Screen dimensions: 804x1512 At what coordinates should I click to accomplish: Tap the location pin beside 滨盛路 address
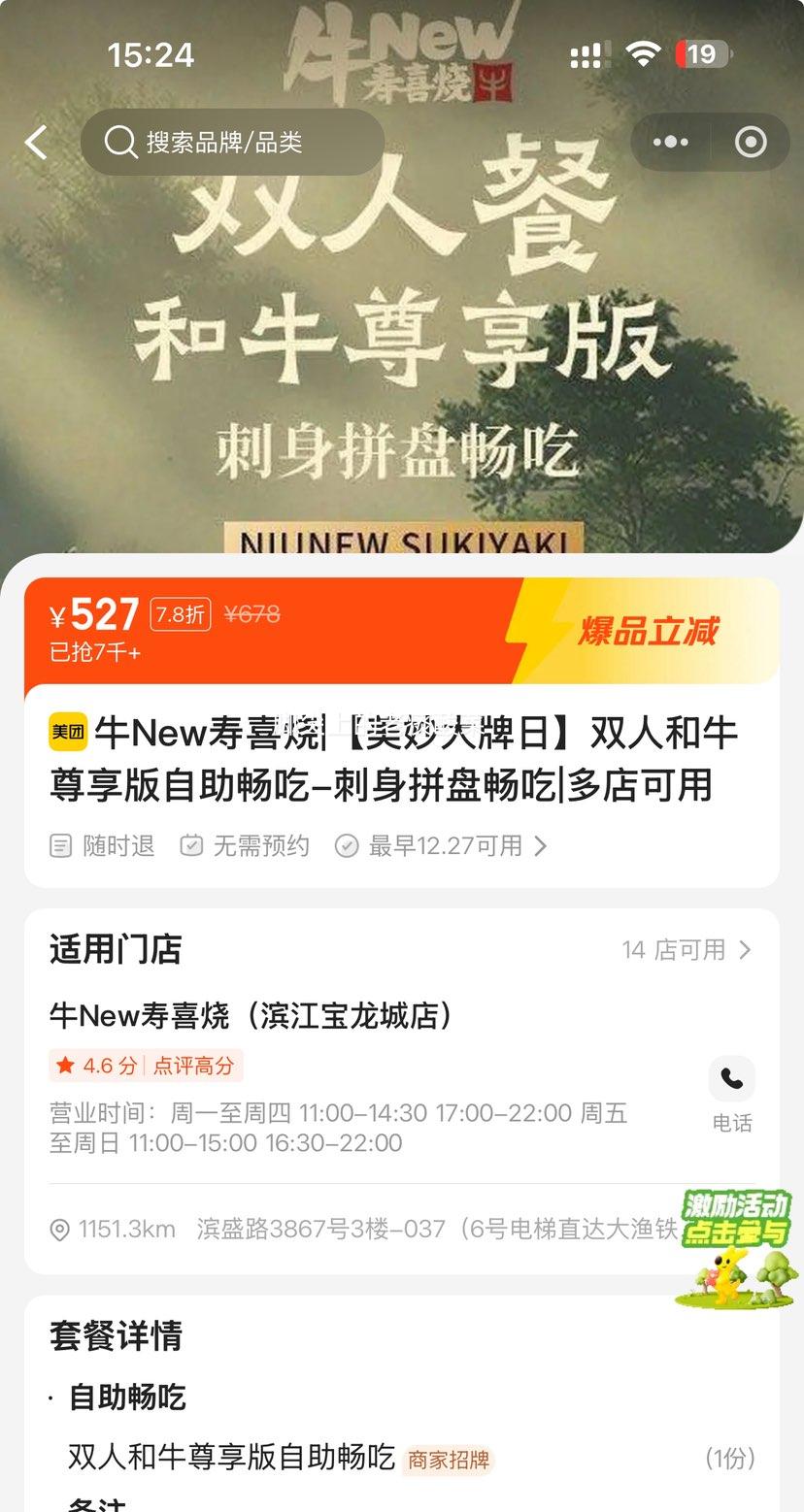60,1230
